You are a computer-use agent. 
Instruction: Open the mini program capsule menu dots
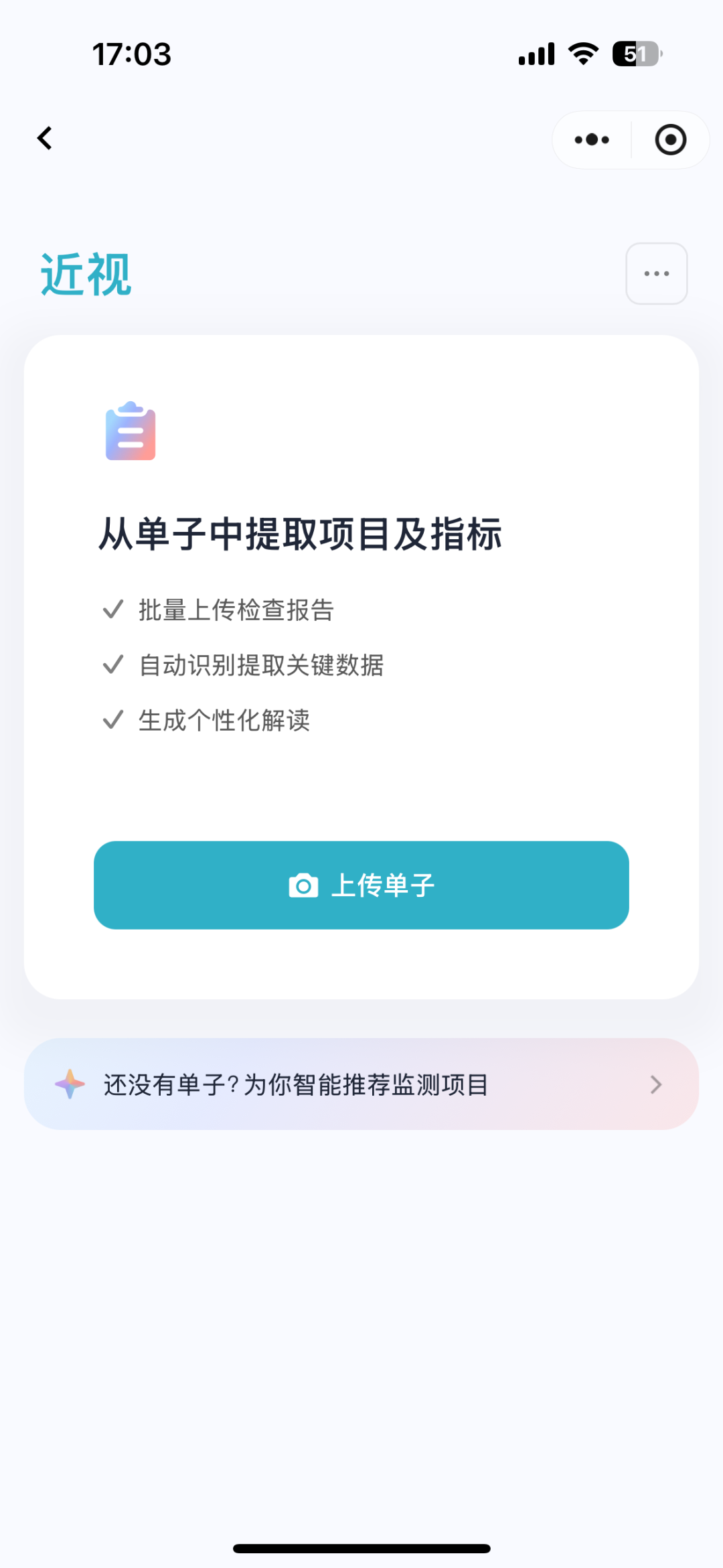pyautogui.click(x=592, y=139)
